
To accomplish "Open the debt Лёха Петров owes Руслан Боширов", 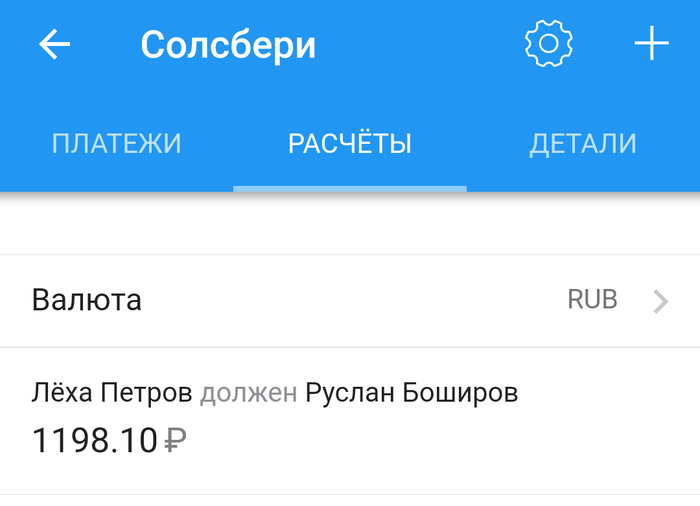I will pos(350,420).
